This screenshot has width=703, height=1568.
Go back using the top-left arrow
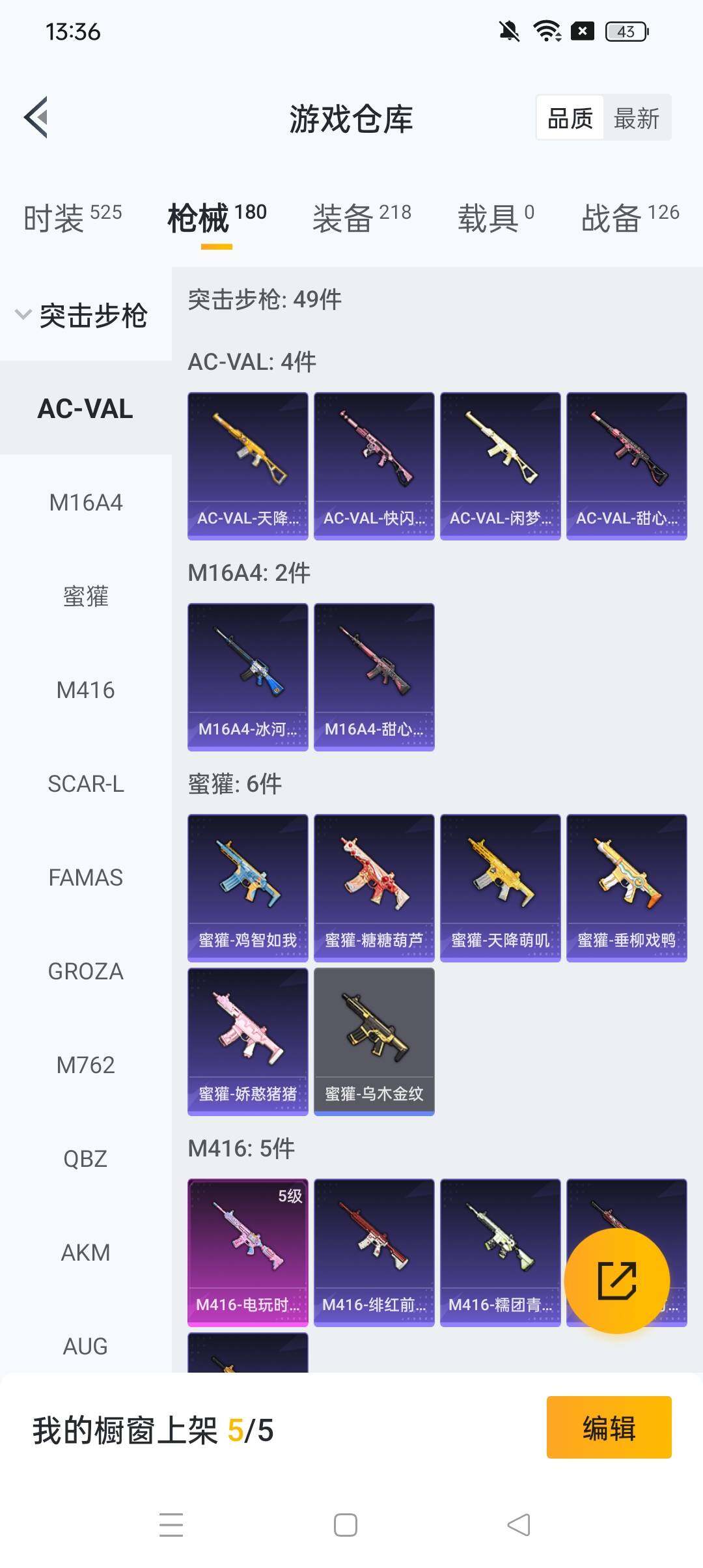pyautogui.click(x=36, y=117)
